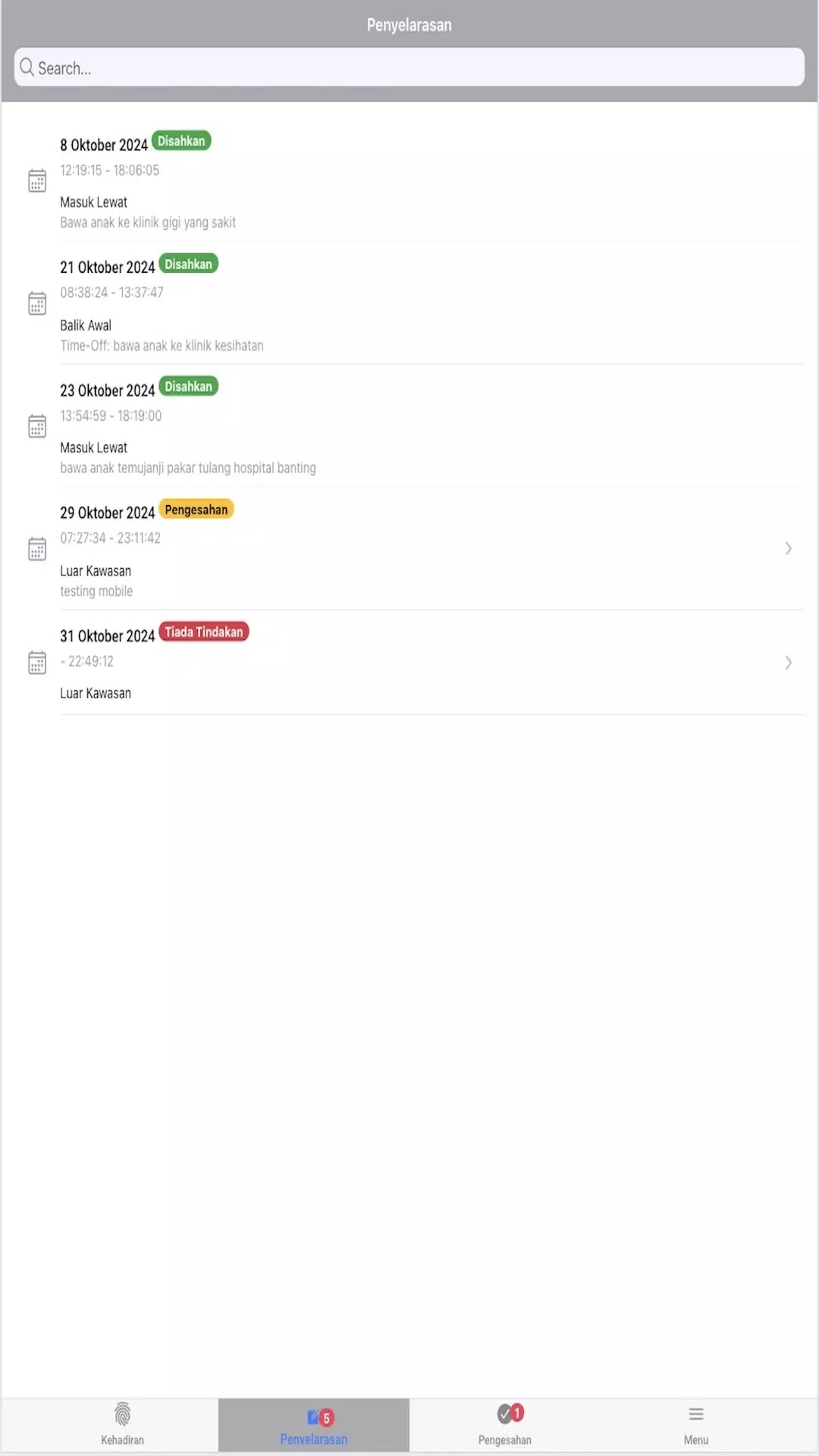The height and width of the screenshot is (1456, 819).
Task: Open the Menu tab
Action: [x=696, y=1425]
